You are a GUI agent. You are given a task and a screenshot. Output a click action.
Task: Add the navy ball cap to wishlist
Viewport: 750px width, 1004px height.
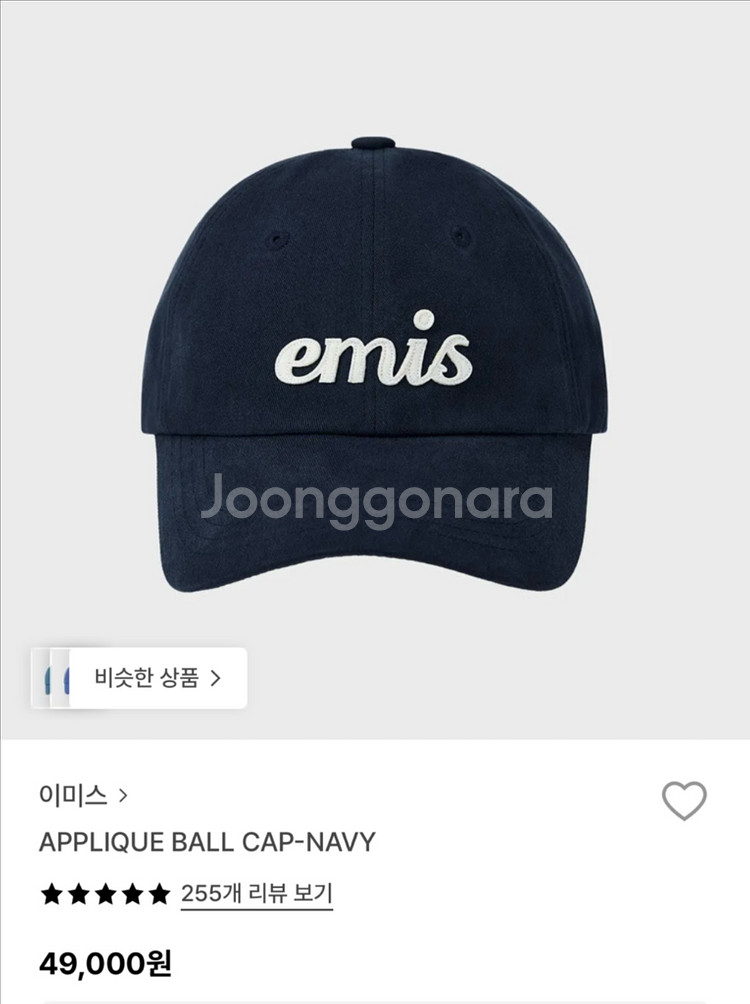pos(684,800)
